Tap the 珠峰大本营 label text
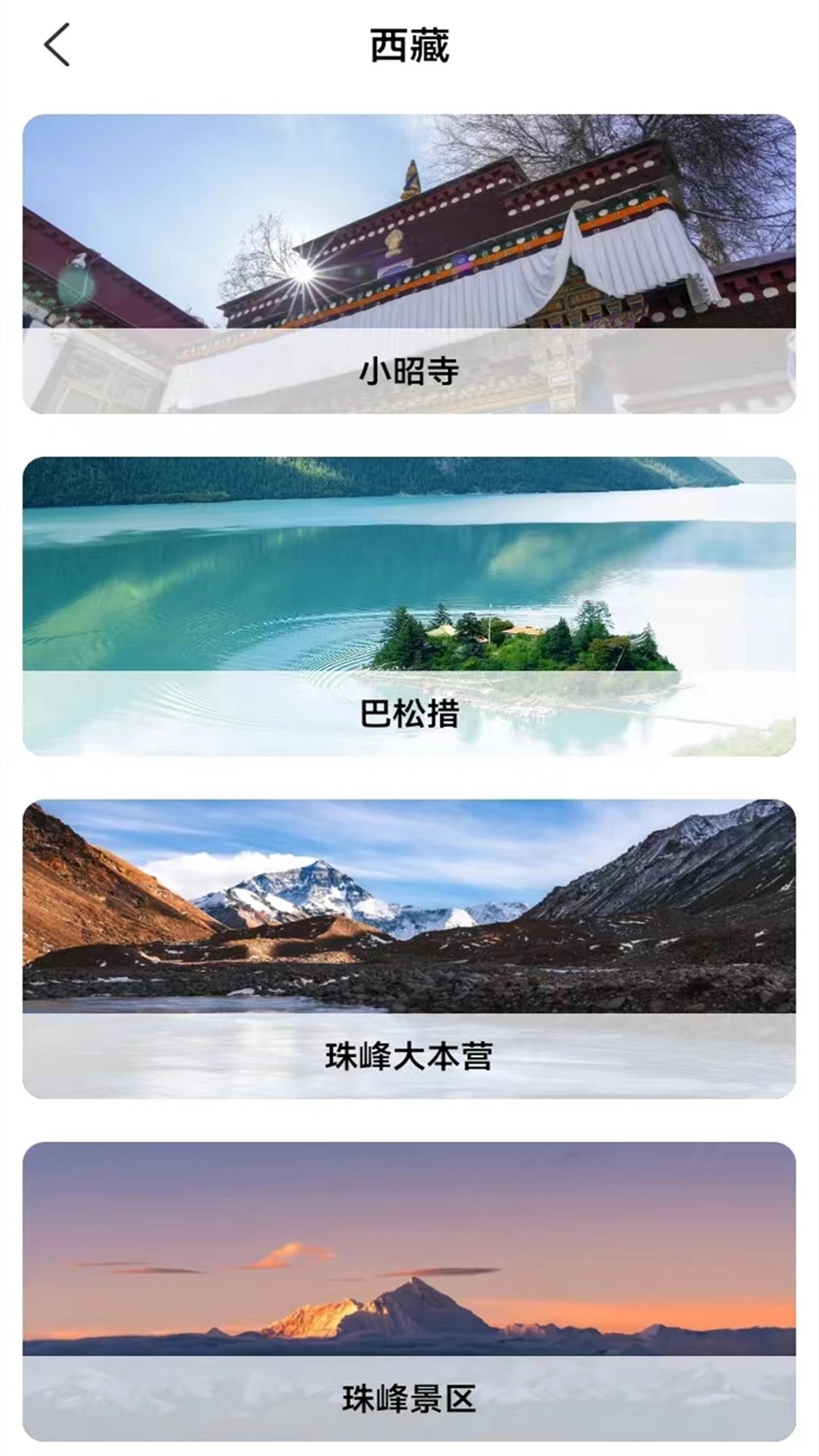This screenshot has height=1456, width=819. pos(409,1053)
